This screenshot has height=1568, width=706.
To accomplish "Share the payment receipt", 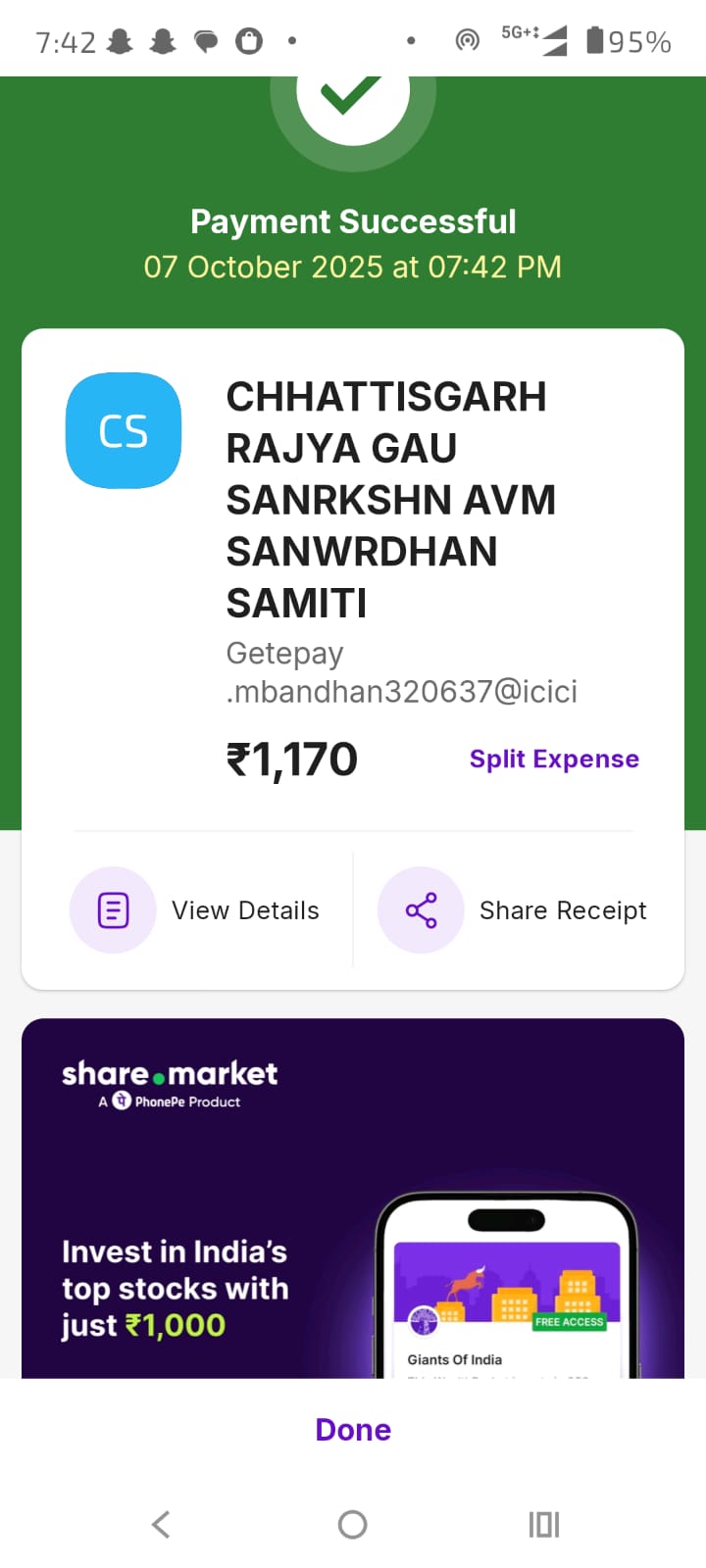I will (x=513, y=910).
